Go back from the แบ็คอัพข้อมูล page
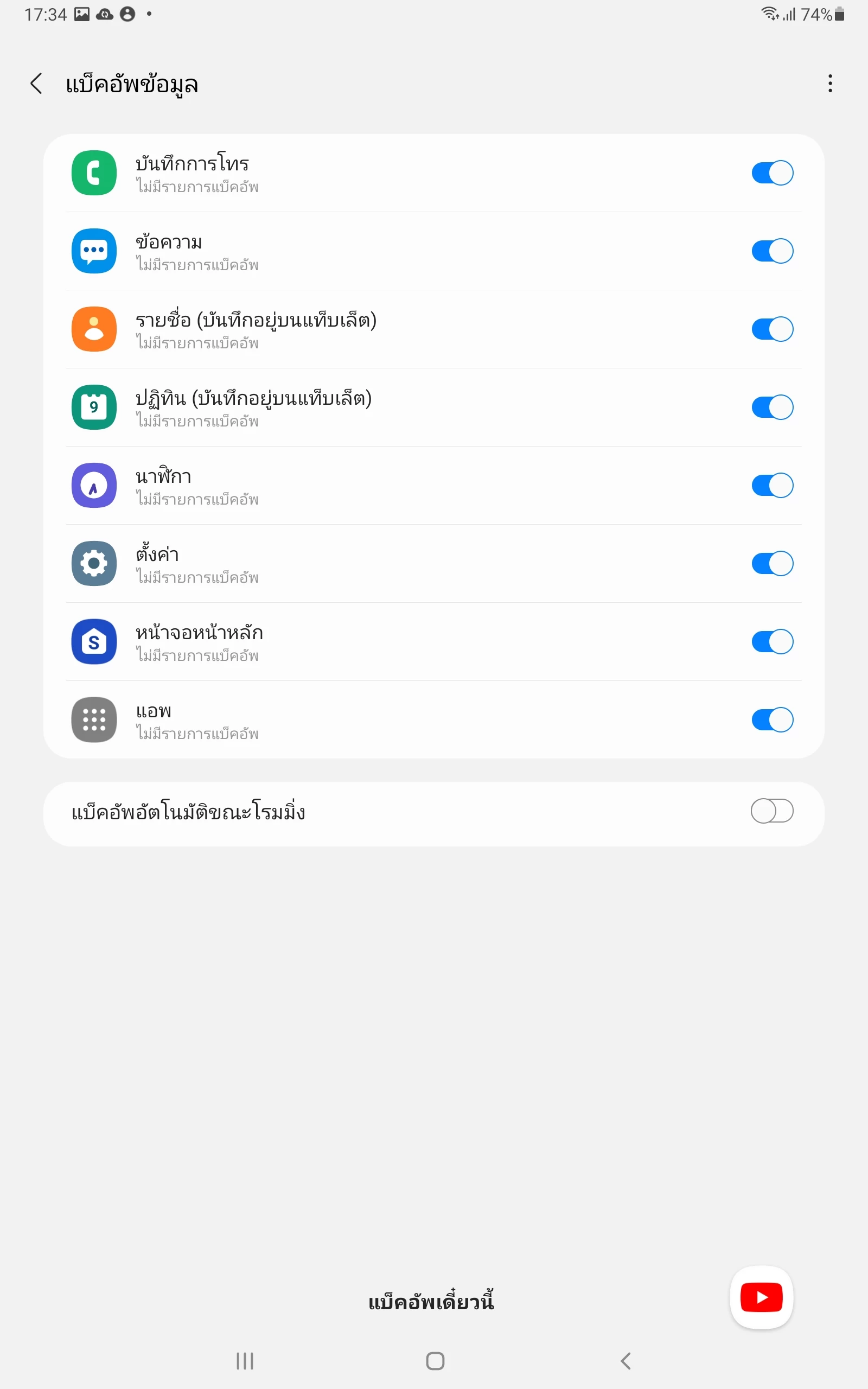Image resolution: width=868 pixels, height=1389 pixels. [36, 84]
